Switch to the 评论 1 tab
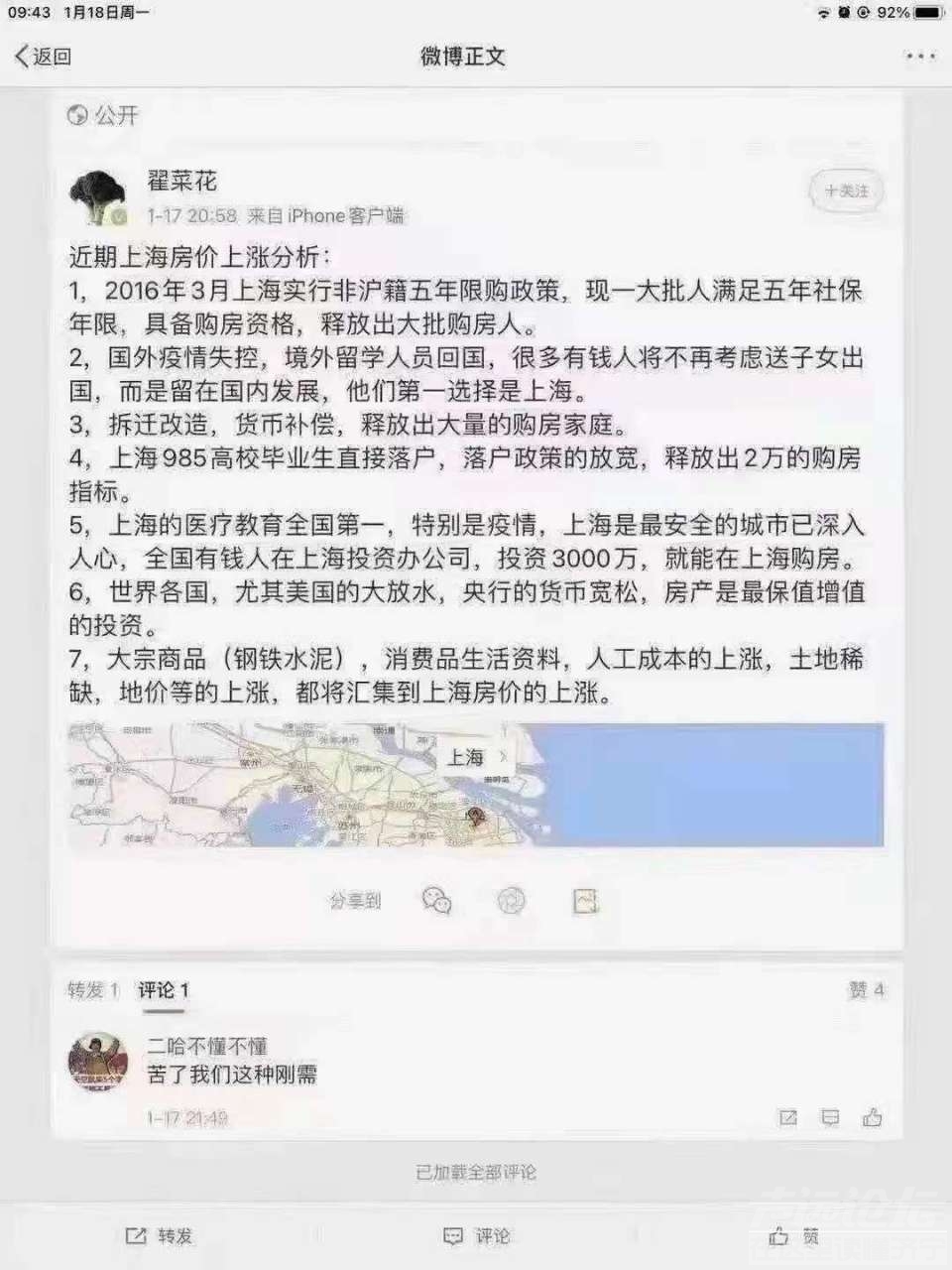Screen dimensions: 952x1270 [x=164, y=989]
